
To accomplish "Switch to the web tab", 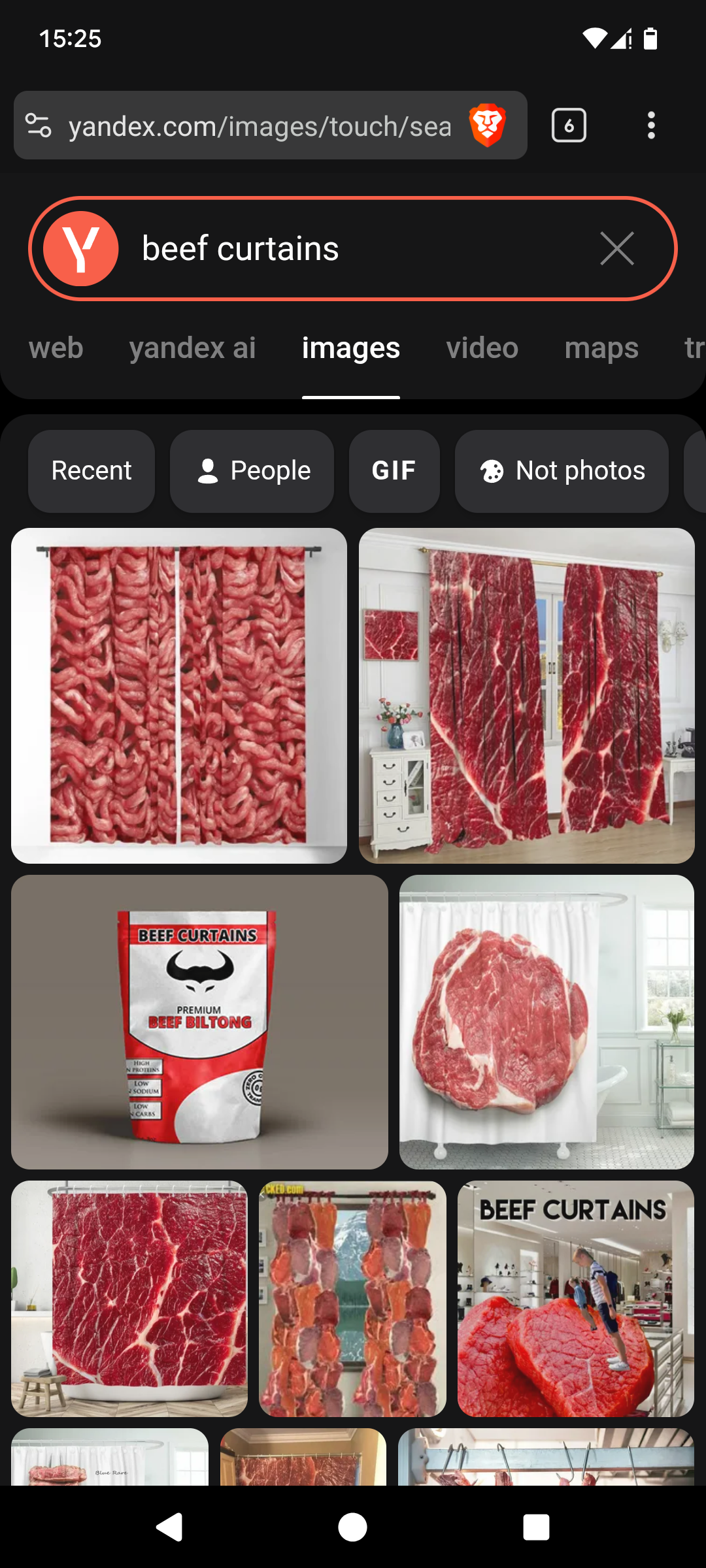I will 56,348.
